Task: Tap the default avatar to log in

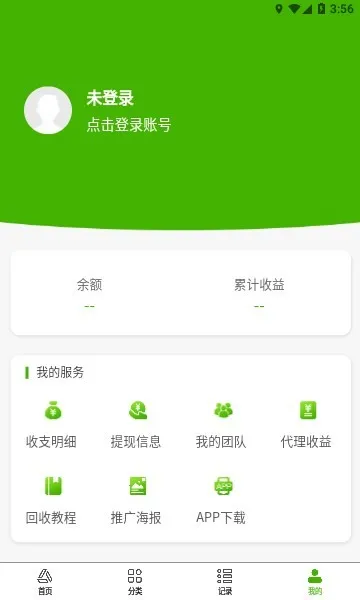Action: click(x=48, y=110)
